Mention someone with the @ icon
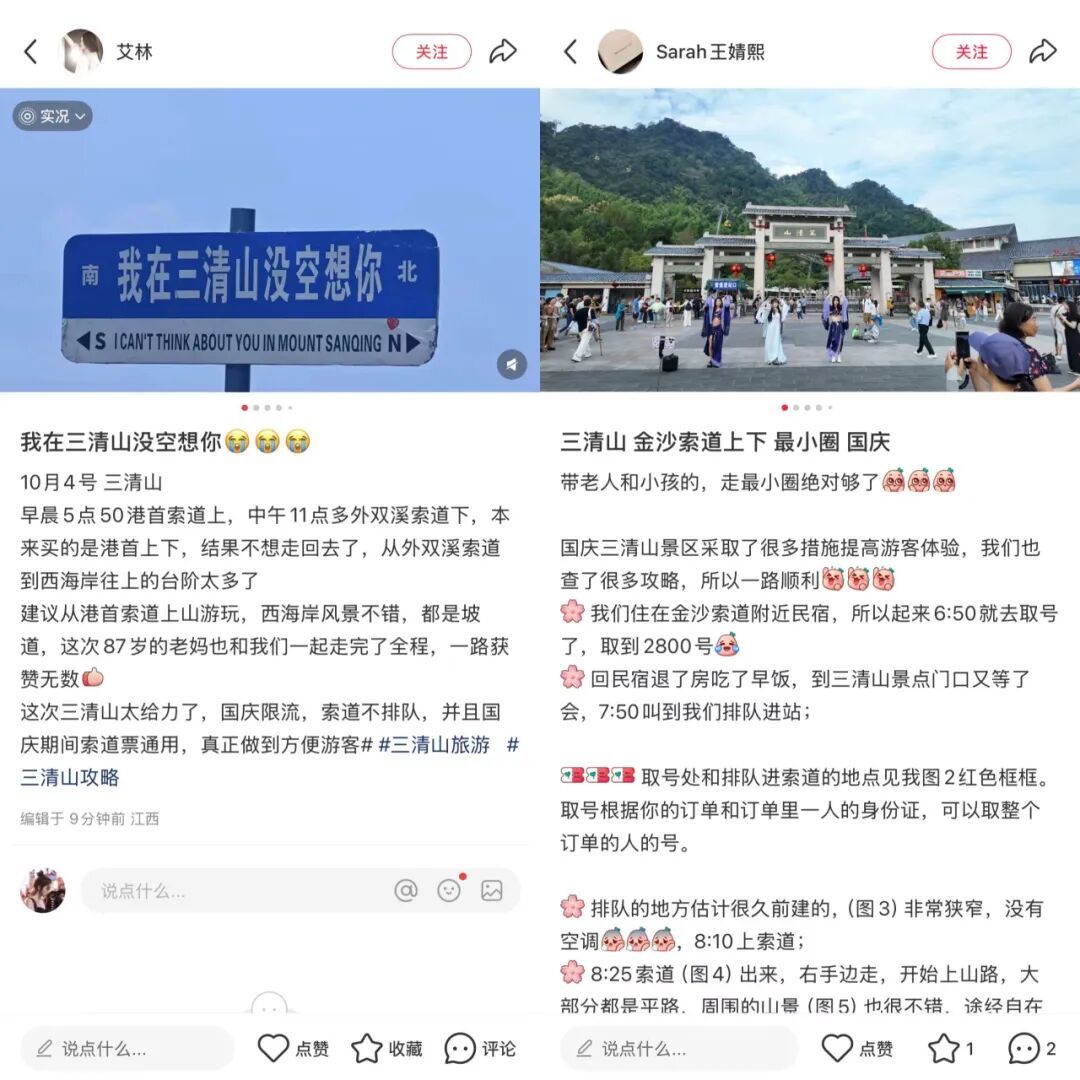Viewport: 1080px width, 1080px height. 405,890
